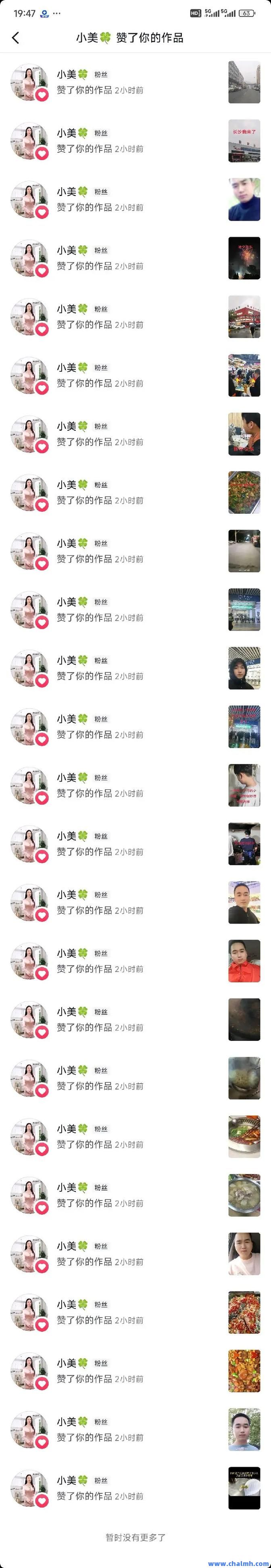Open the video thumbnail captioned 长沙我来了
The image size is (271, 1568).
click(x=244, y=141)
